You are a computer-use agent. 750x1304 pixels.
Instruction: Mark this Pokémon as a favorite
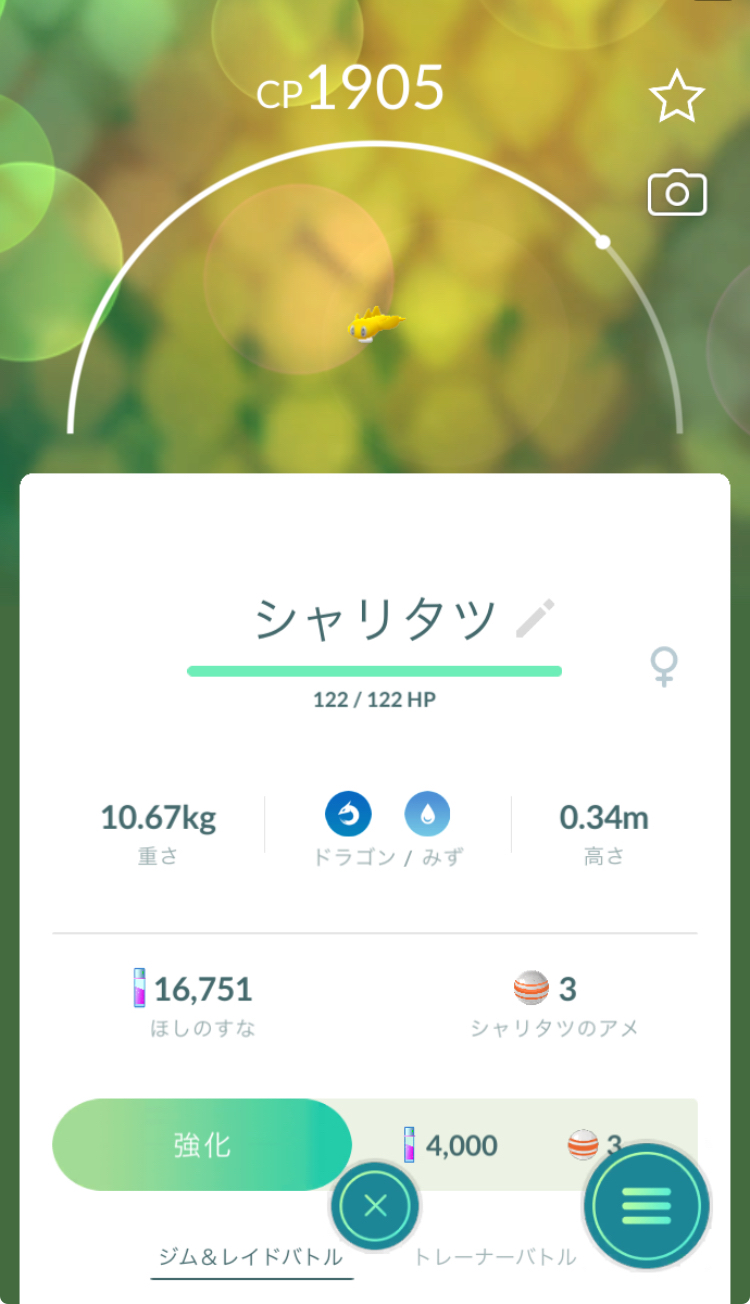point(677,96)
